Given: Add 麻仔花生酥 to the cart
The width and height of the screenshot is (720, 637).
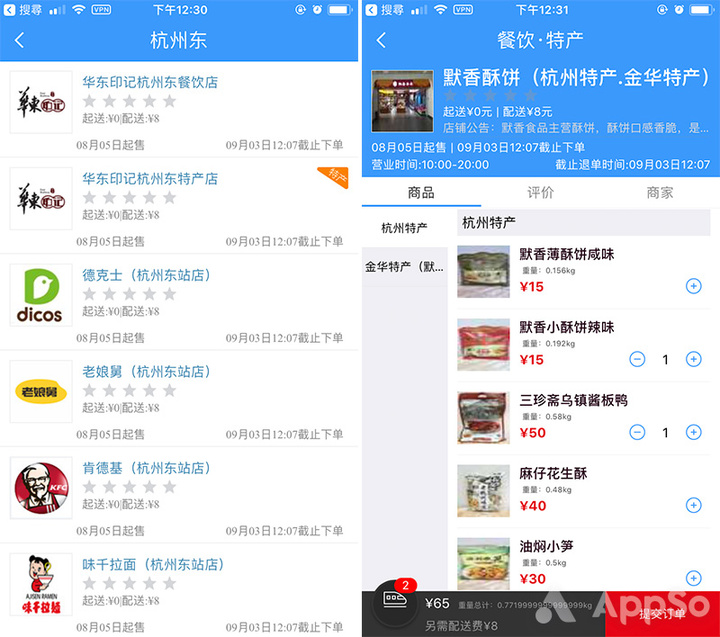Looking at the screenshot, I should point(693,505).
